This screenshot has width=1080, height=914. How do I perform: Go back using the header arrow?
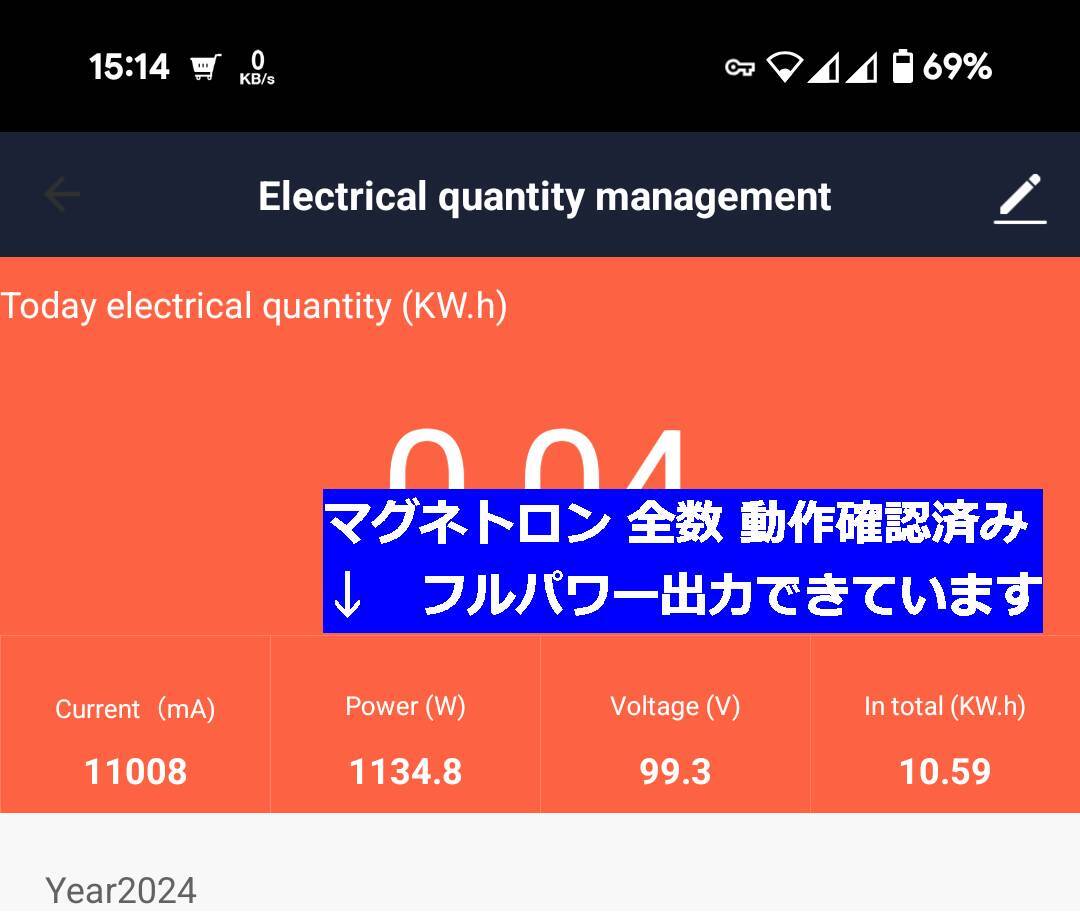pyautogui.click(x=62, y=195)
